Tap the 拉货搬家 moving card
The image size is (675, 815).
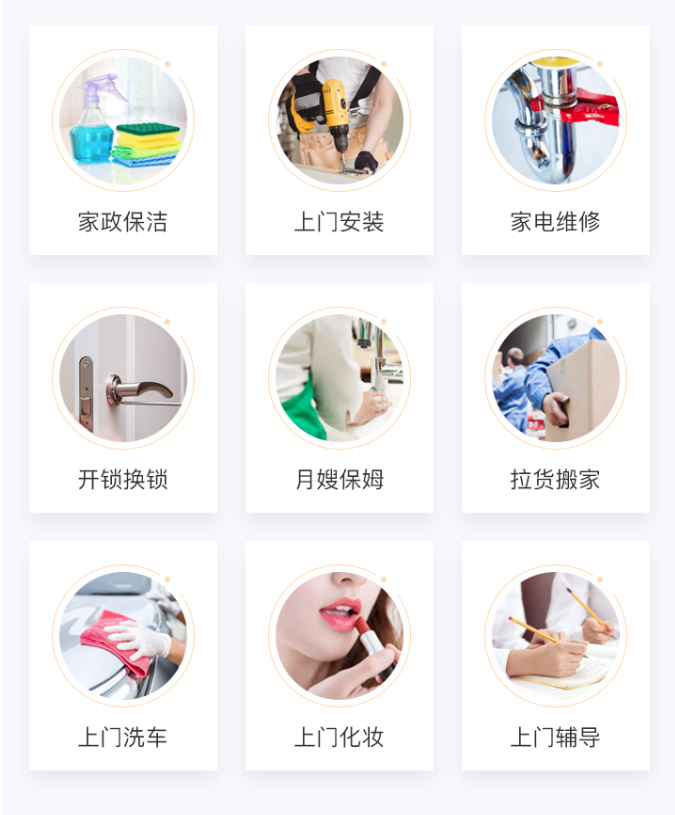tap(555, 398)
